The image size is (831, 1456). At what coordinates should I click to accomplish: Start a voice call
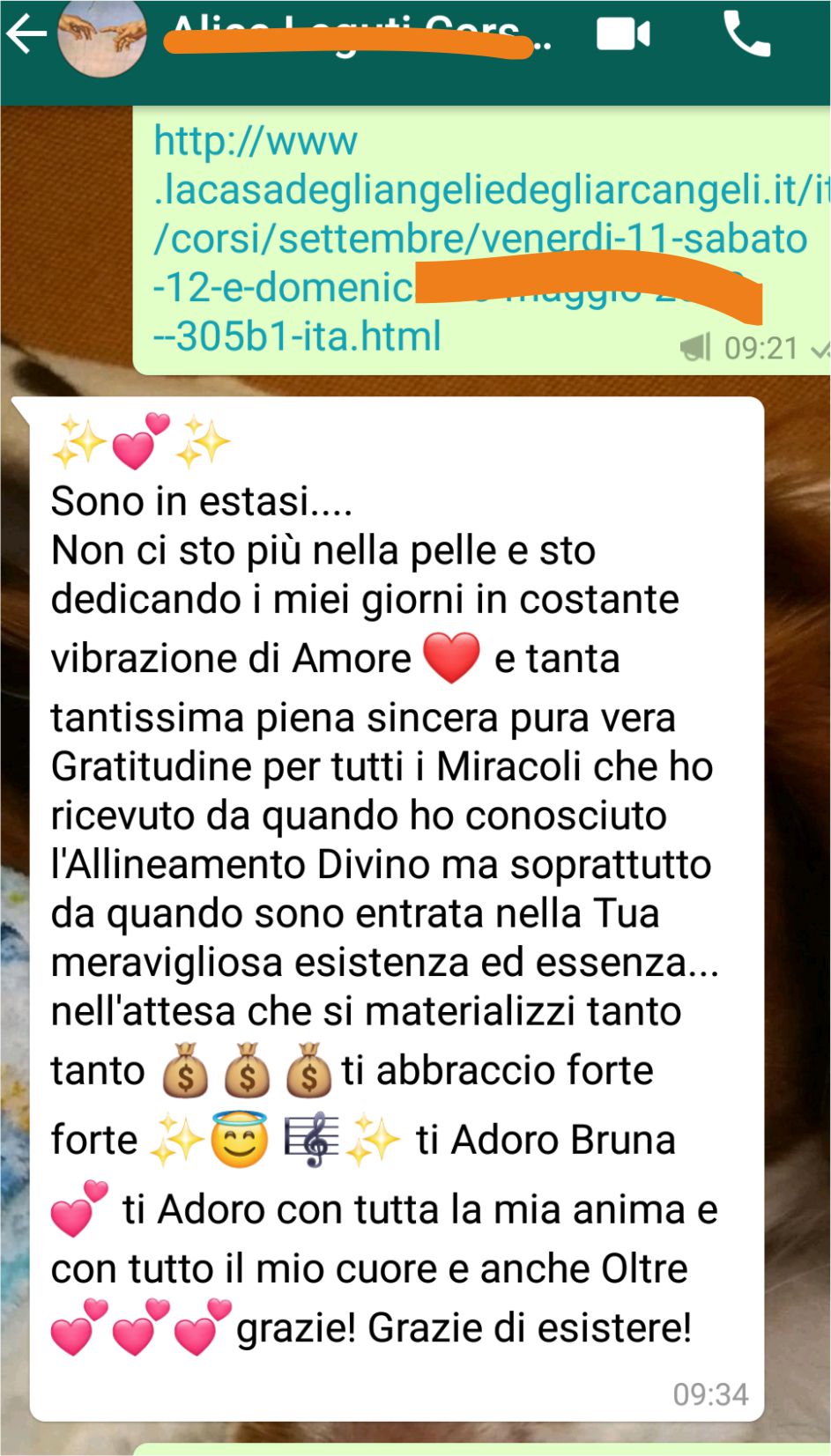[746, 35]
